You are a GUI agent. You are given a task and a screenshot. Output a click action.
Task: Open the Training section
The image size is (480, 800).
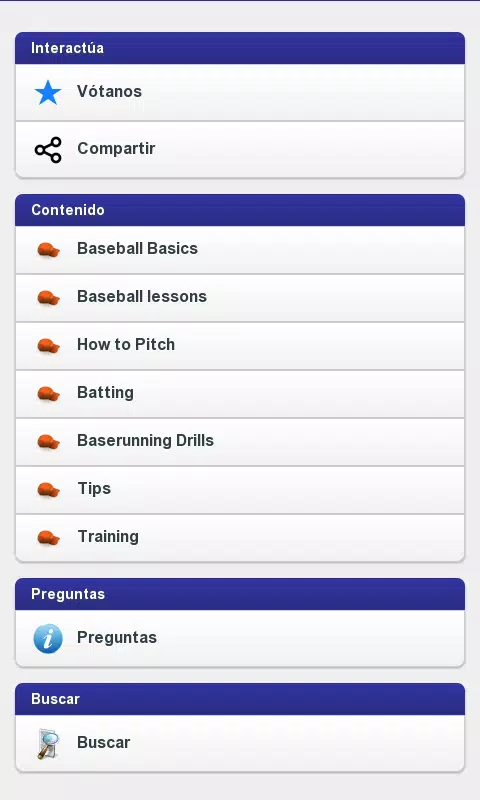pyautogui.click(x=240, y=538)
